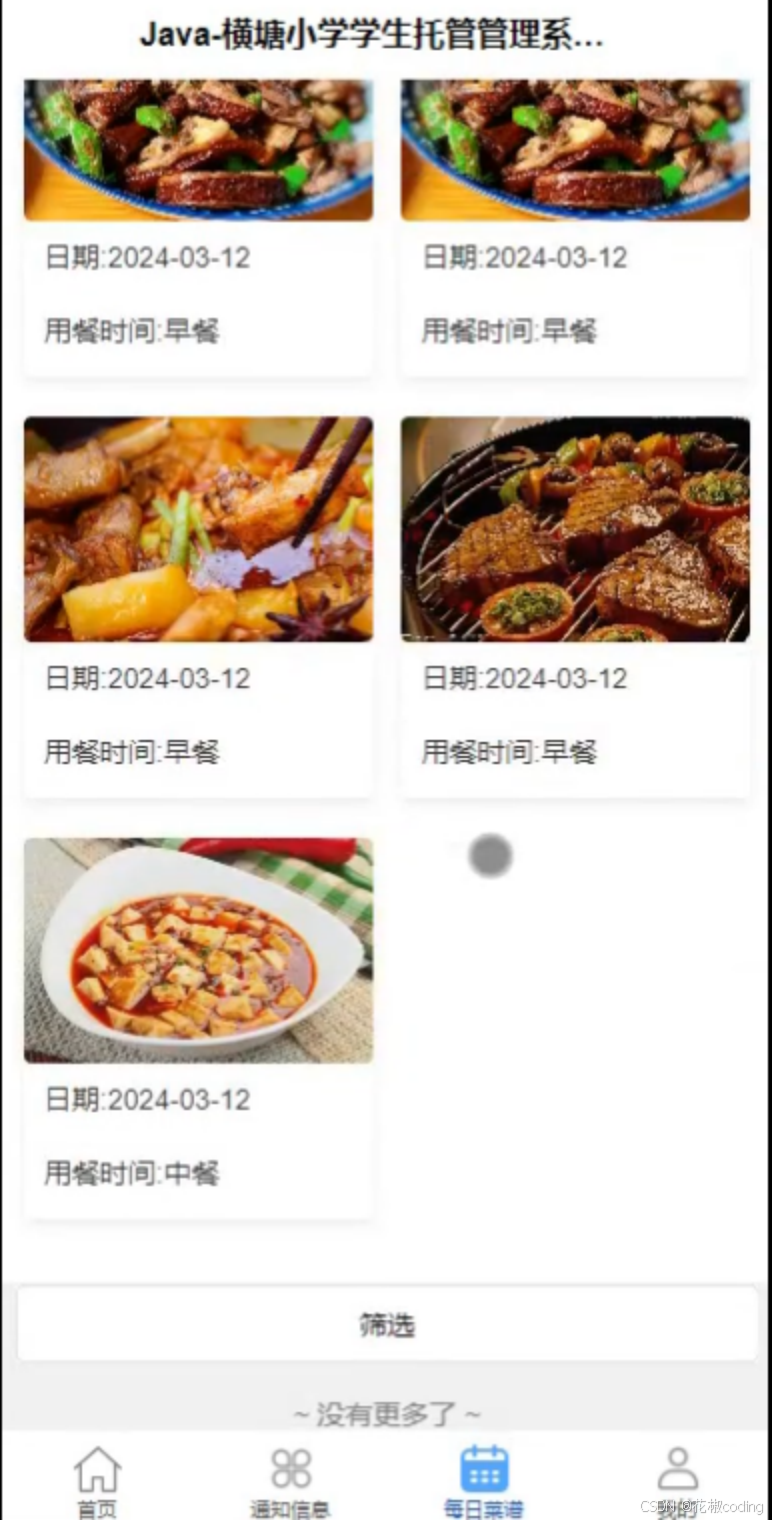The width and height of the screenshot is (772, 1520).
Task: Open the braised meat with potatoes thumbnail
Action: coord(198,530)
